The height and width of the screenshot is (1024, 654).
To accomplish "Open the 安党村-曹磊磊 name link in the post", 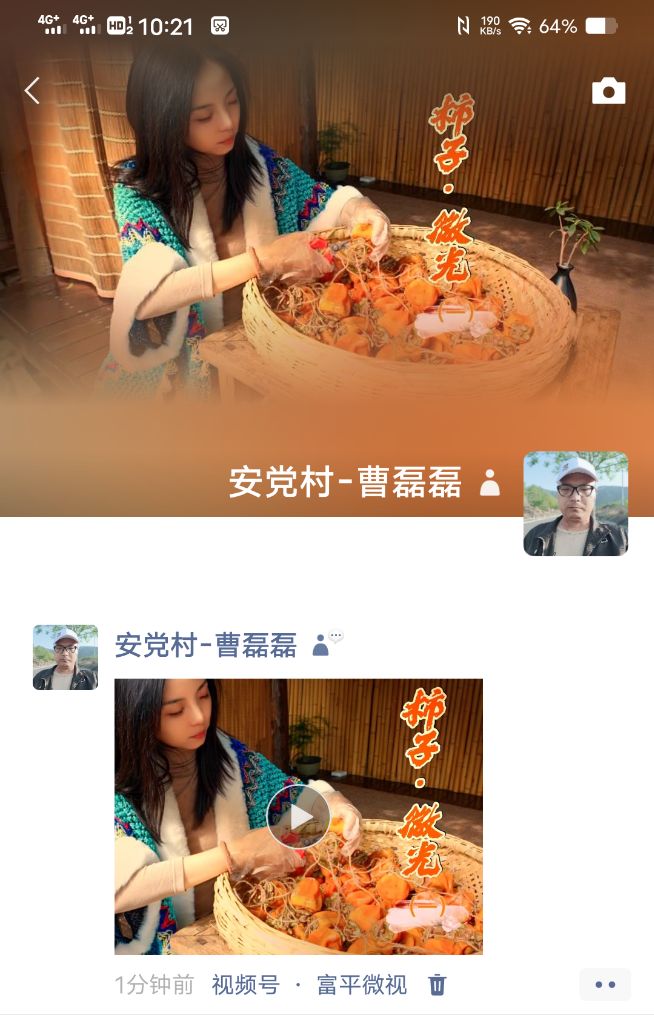I will click(x=206, y=645).
